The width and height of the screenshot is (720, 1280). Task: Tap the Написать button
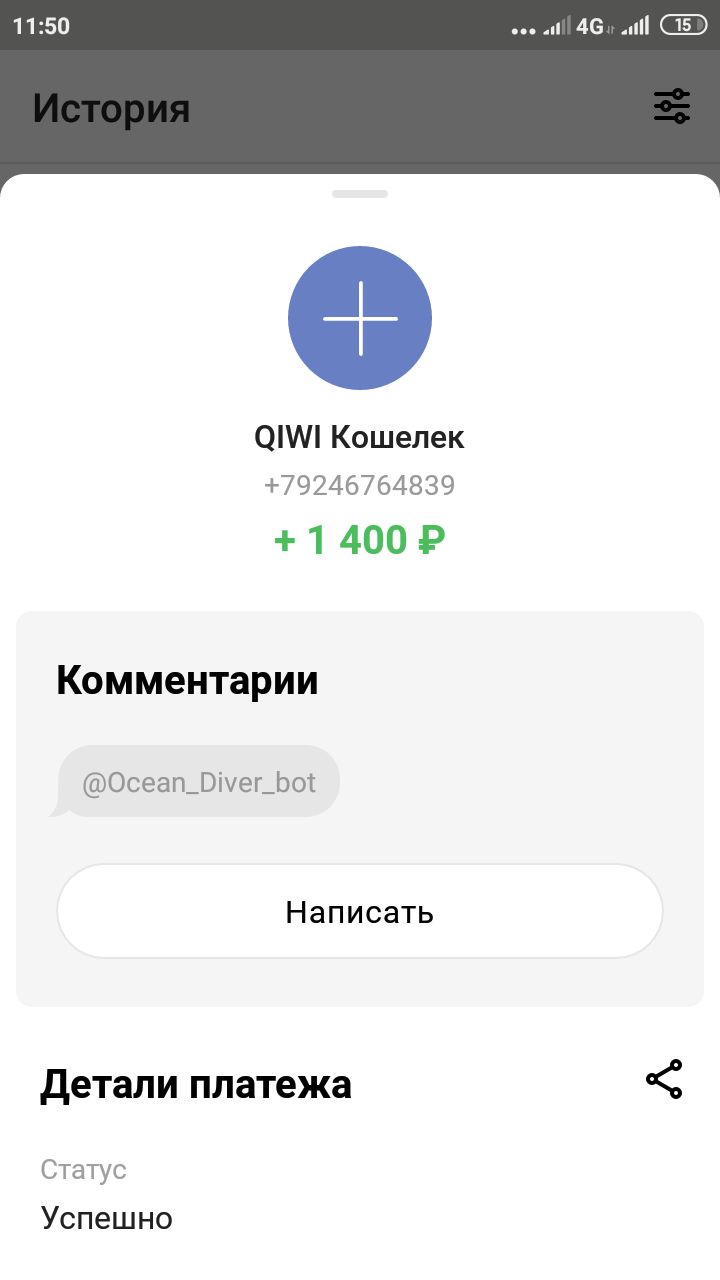pyautogui.click(x=360, y=911)
